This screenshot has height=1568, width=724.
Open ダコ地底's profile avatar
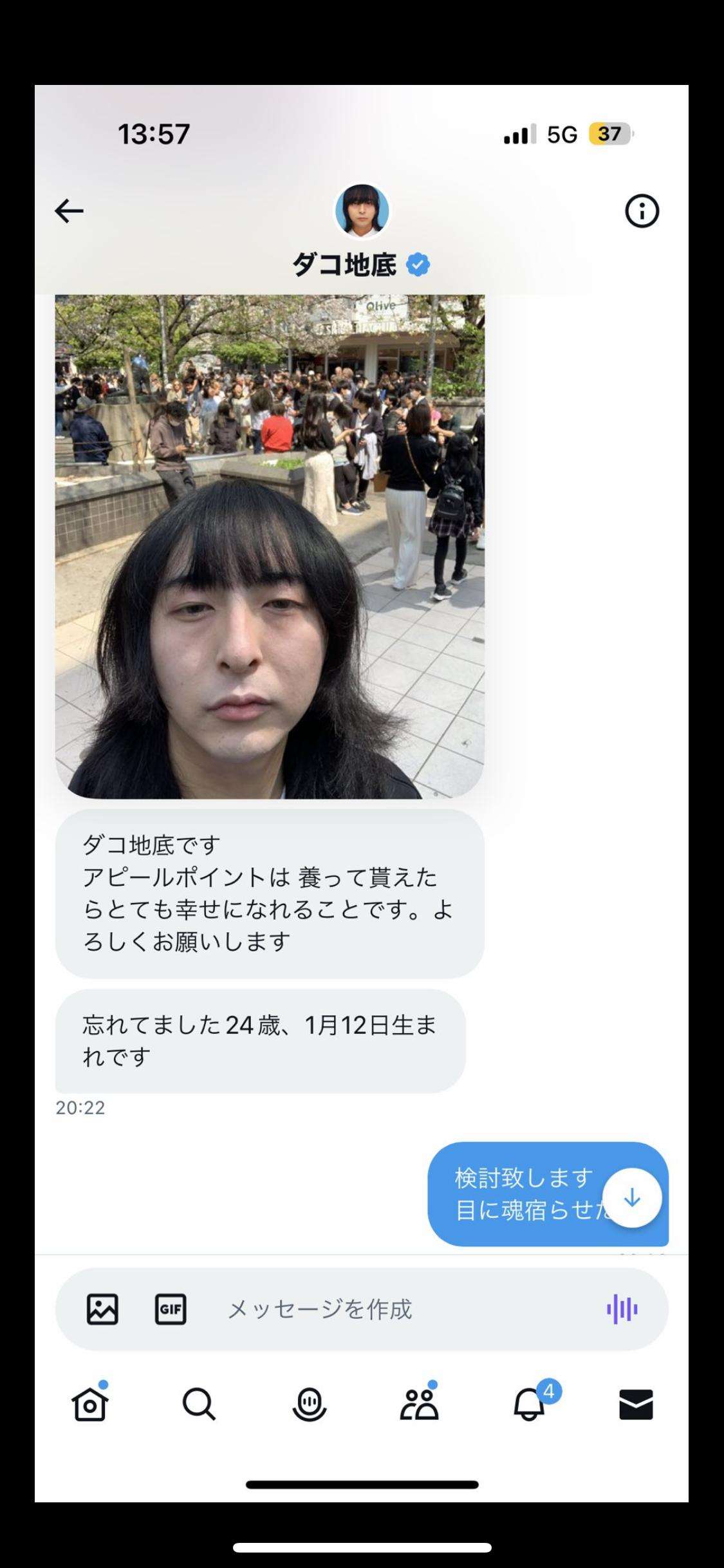362,210
